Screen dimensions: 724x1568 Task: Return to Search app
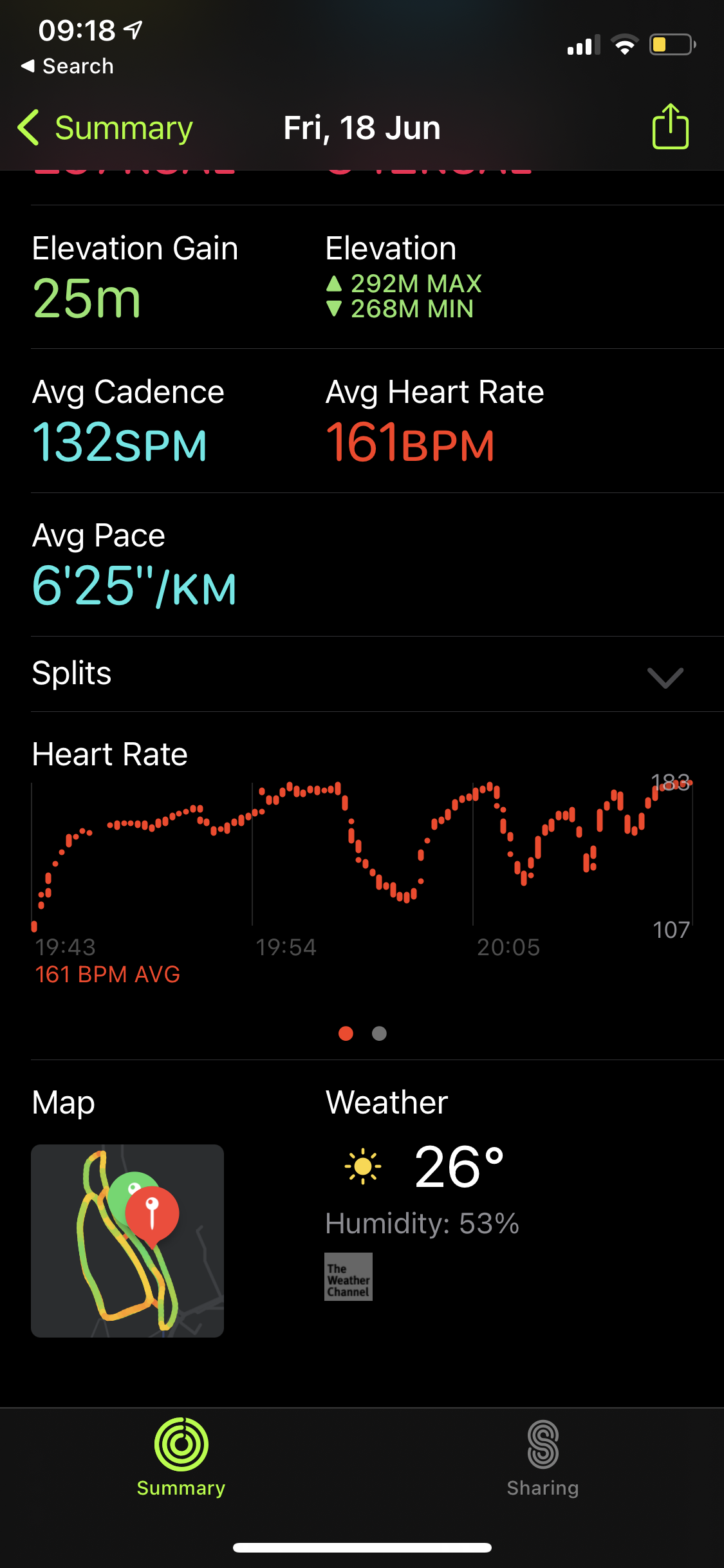(x=68, y=66)
